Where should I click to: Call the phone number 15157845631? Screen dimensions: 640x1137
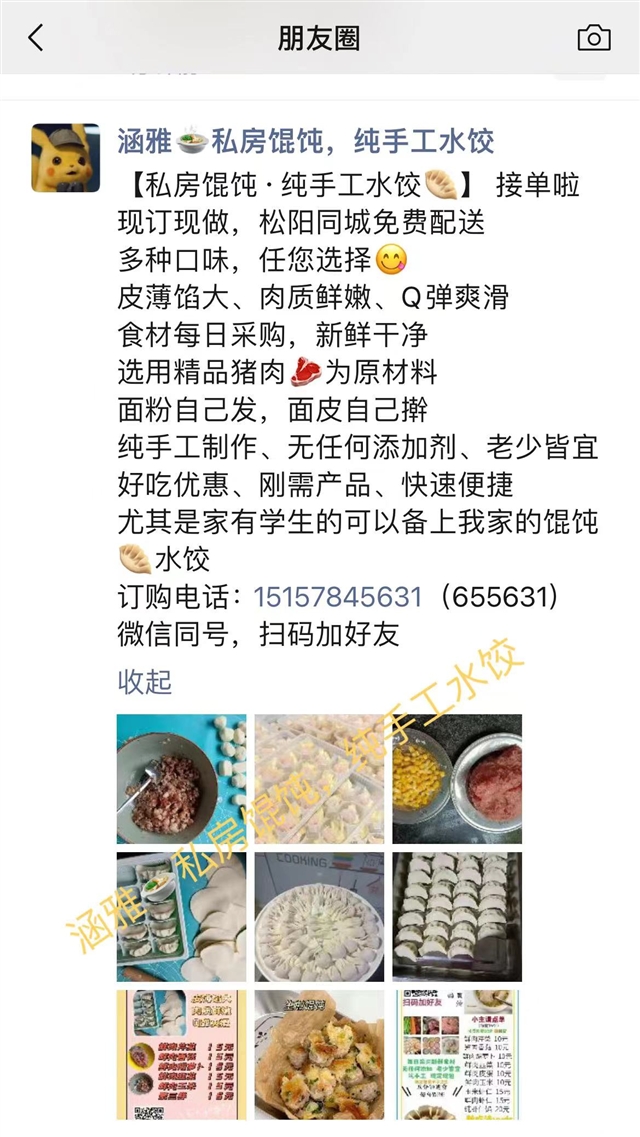338,597
